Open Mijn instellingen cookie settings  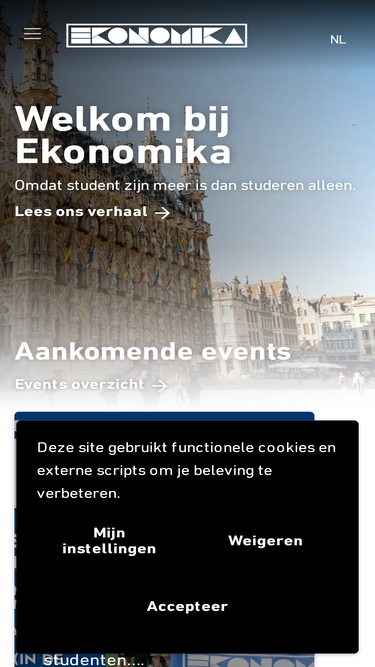pos(109,541)
